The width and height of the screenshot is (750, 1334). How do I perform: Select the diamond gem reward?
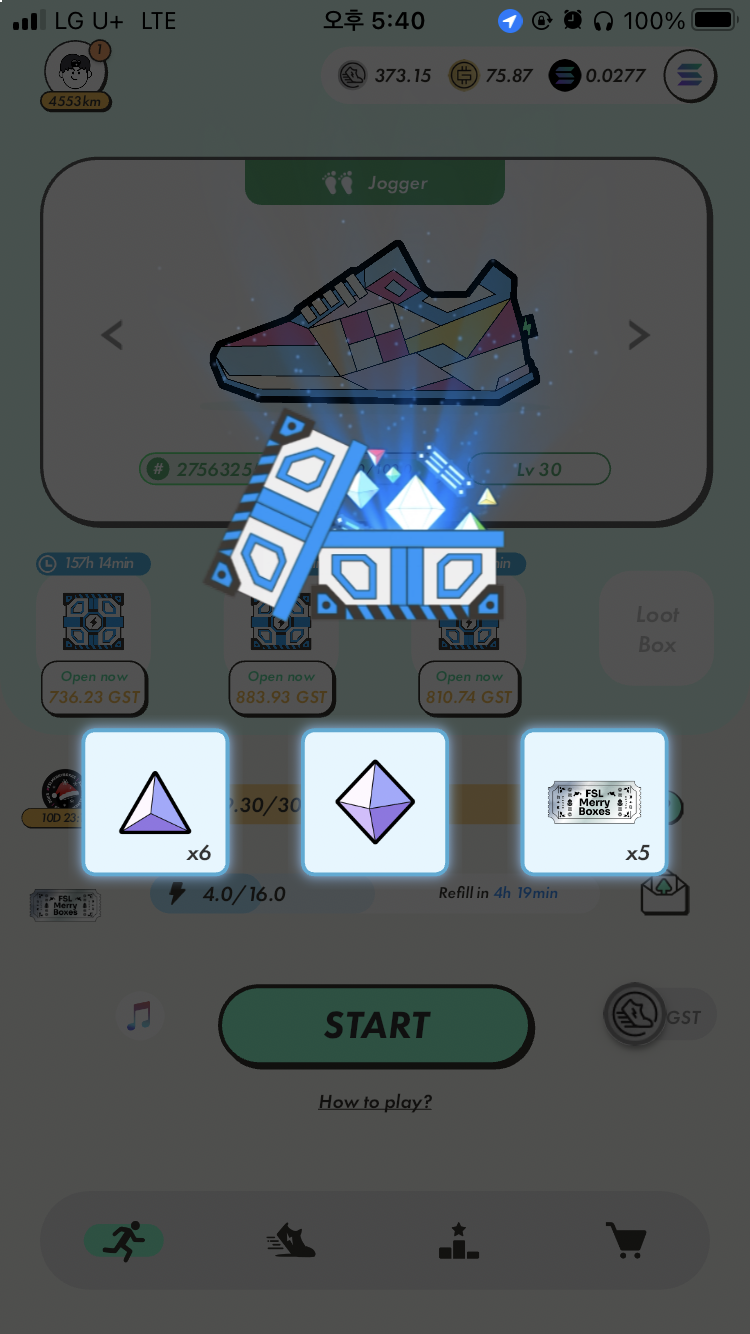tap(374, 801)
